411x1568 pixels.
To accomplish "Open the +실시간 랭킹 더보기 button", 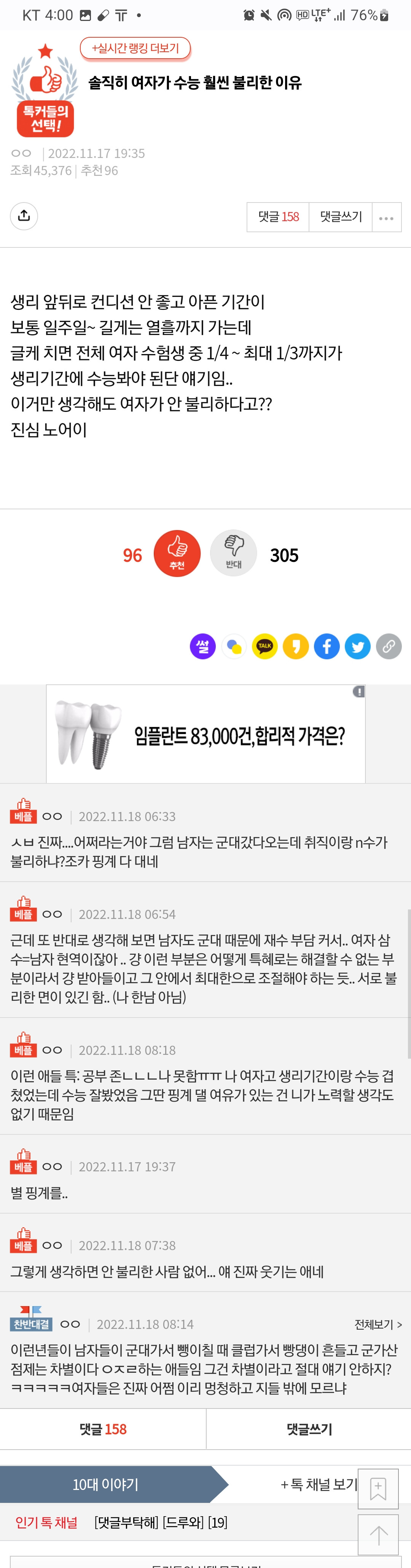I will [135, 48].
